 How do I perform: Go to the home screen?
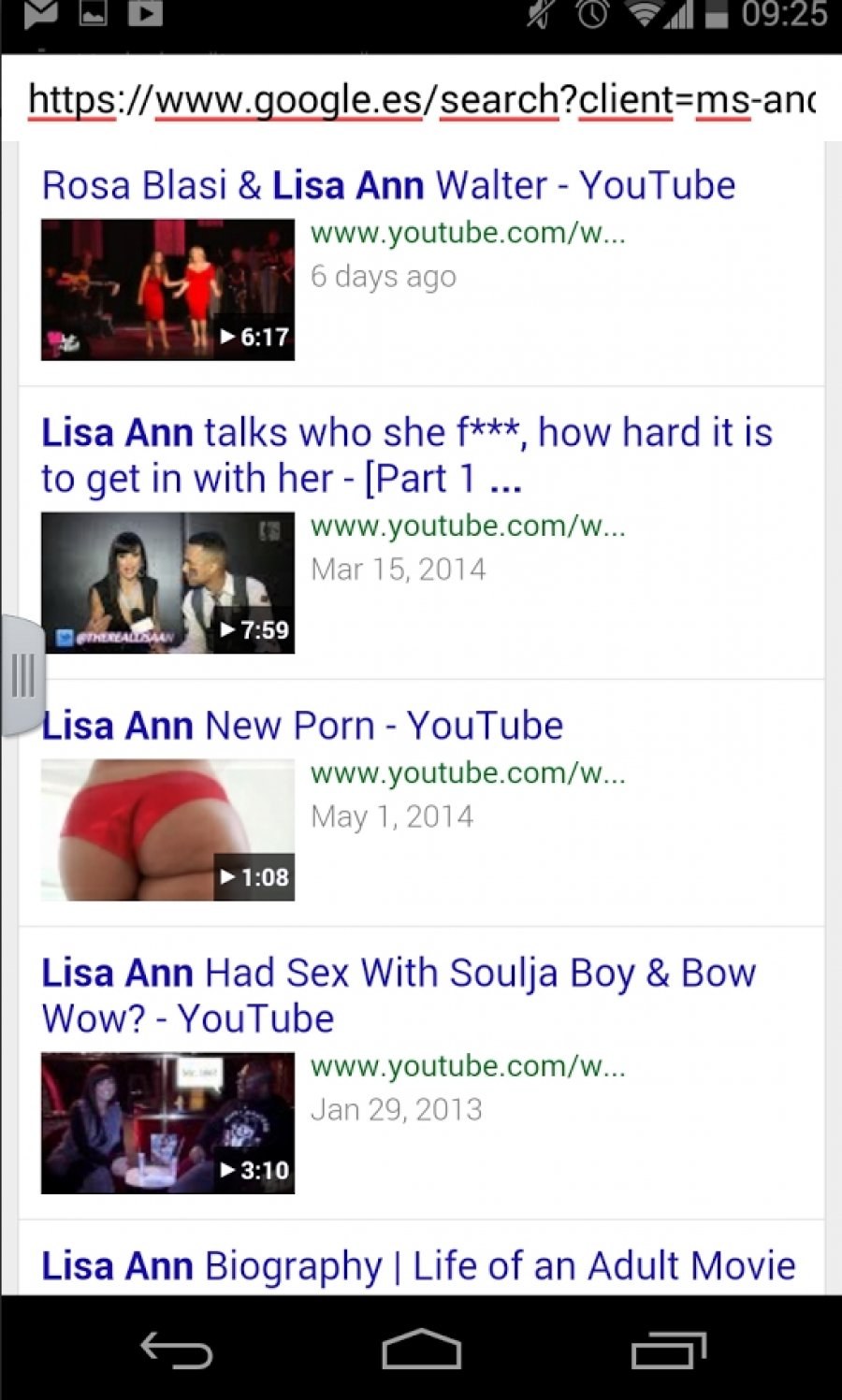[x=421, y=1350]
